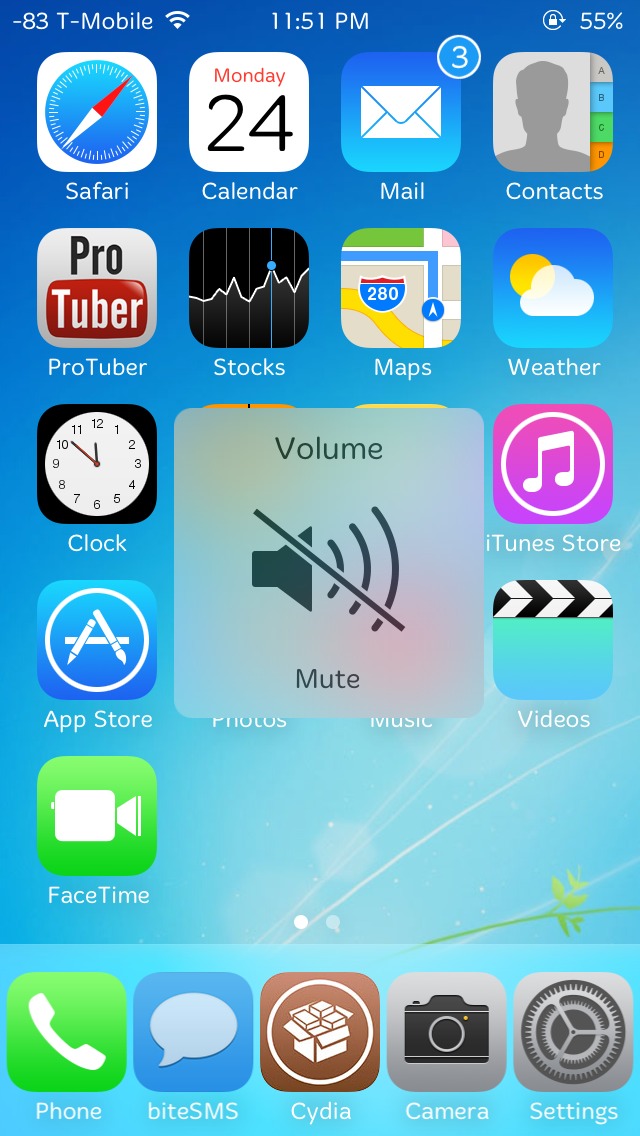Start the FaceTime app
Image resolution: width=640 pixels, height=1136 pixels.
point(97,816)
